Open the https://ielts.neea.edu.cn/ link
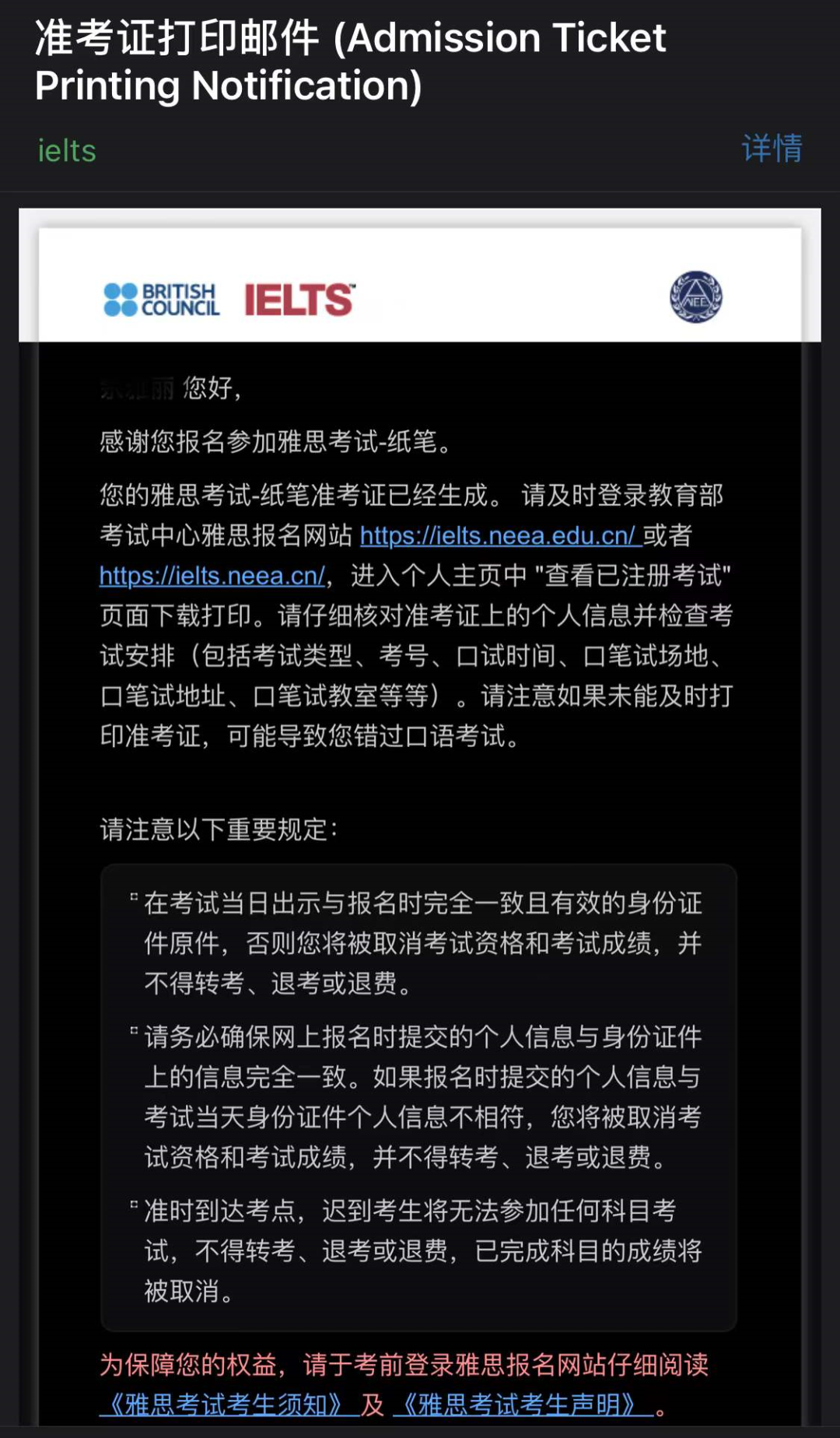840x1438 pixels. (499, 535)
